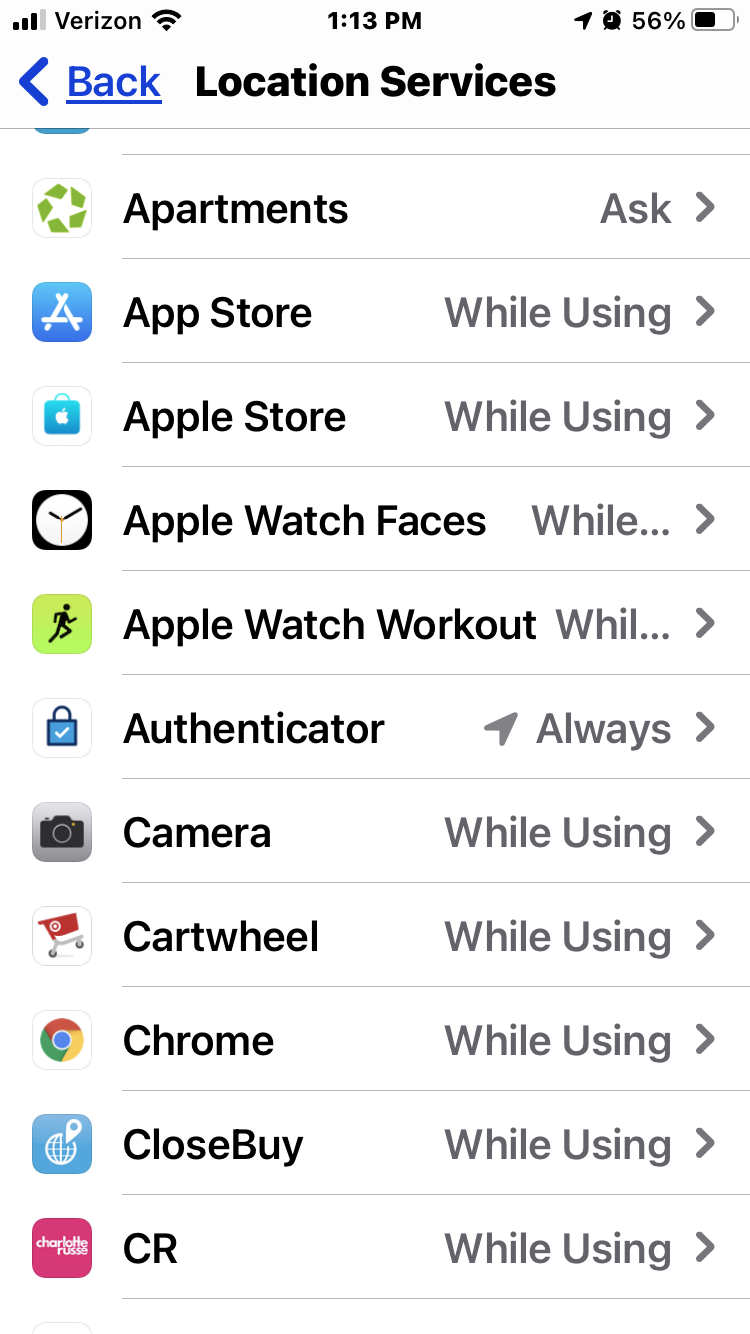The width and height of the screenshot is (750, 1334).
Task: Go back to the previous settings page
Action: [90, 82]
